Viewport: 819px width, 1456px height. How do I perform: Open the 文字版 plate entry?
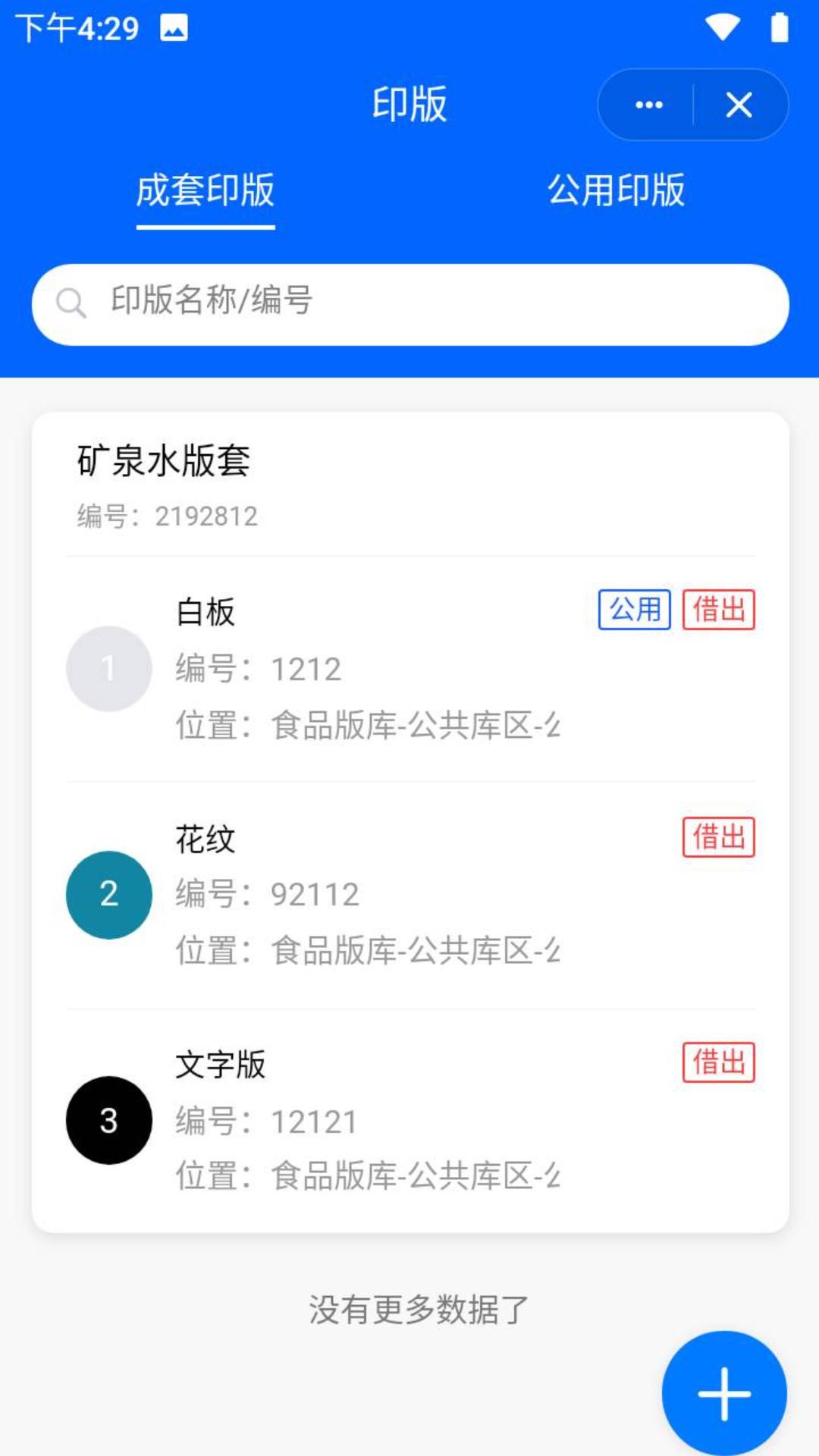[409, 1120]
